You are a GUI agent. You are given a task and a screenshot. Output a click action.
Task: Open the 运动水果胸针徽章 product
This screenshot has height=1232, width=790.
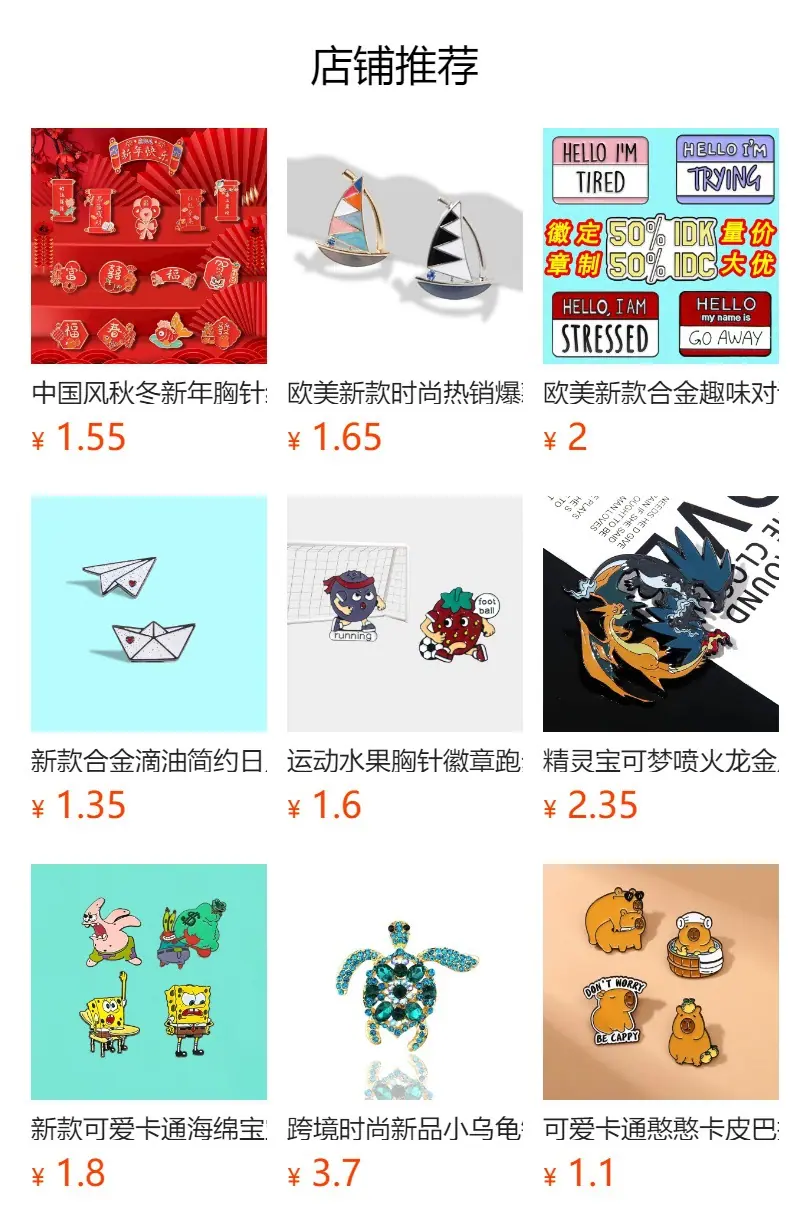point(405,659)
